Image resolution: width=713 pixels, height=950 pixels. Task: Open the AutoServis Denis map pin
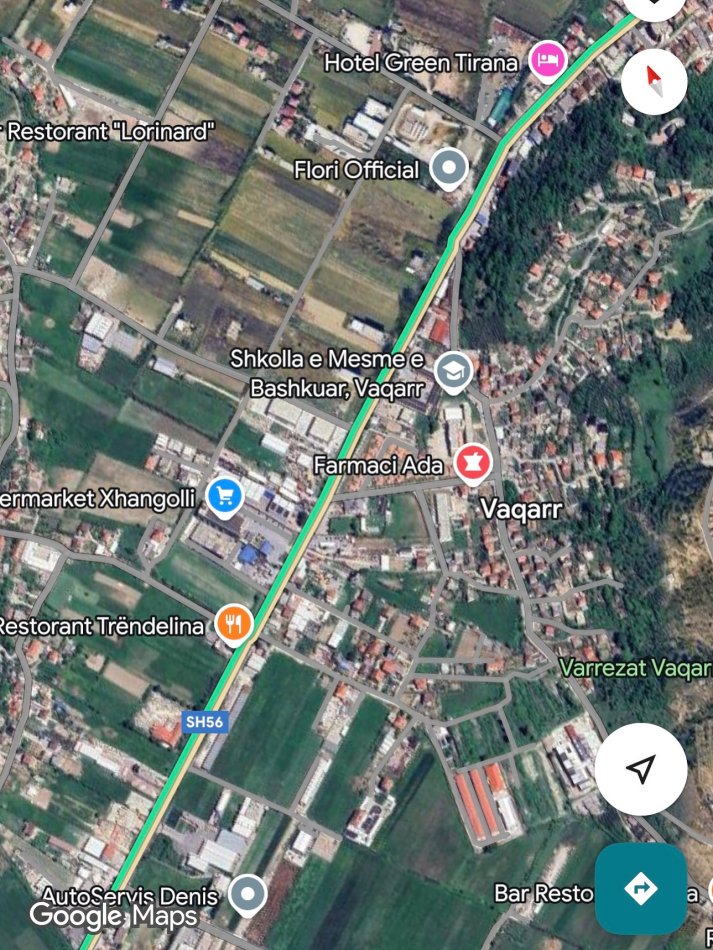tap(247, 893)
